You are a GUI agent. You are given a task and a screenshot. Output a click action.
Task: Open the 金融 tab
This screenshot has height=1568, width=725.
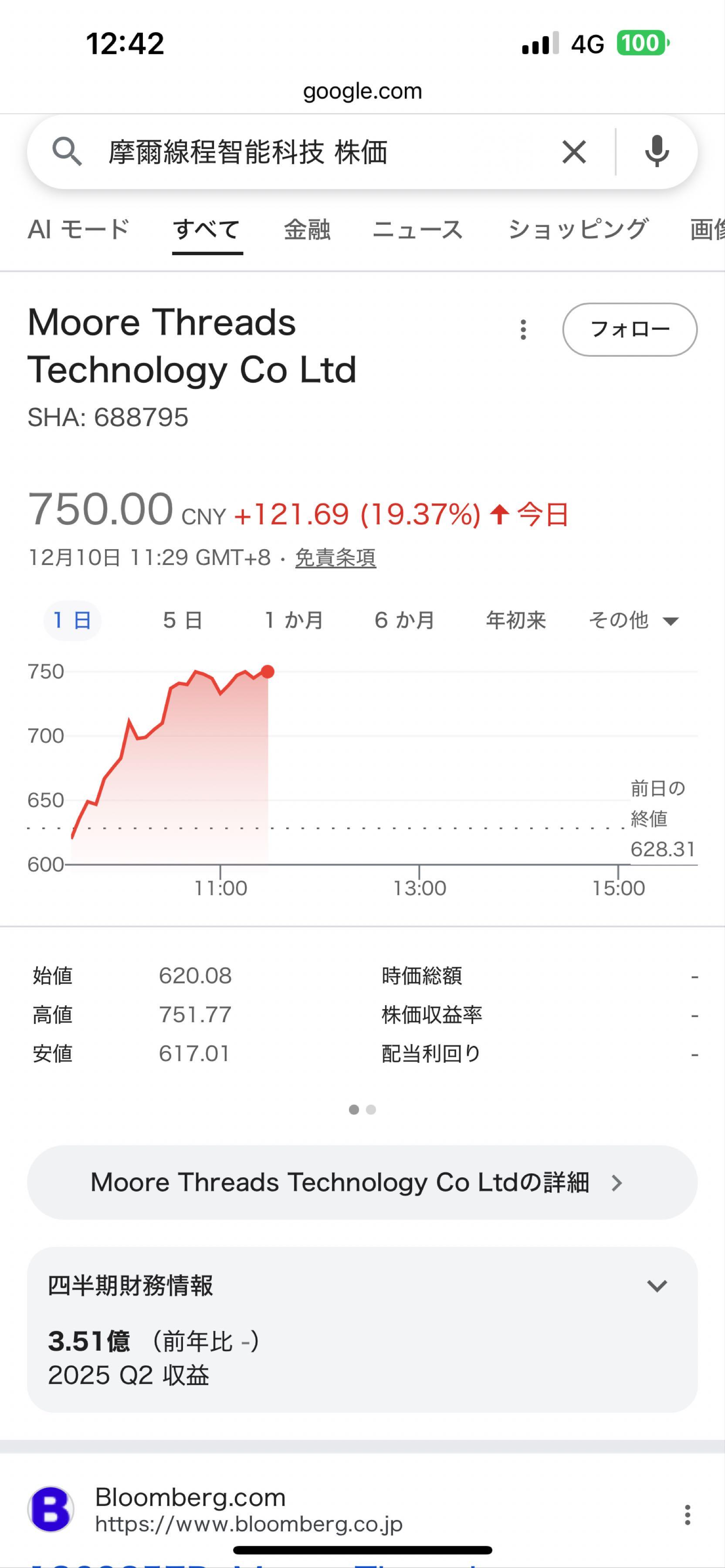tap(308, 230)
